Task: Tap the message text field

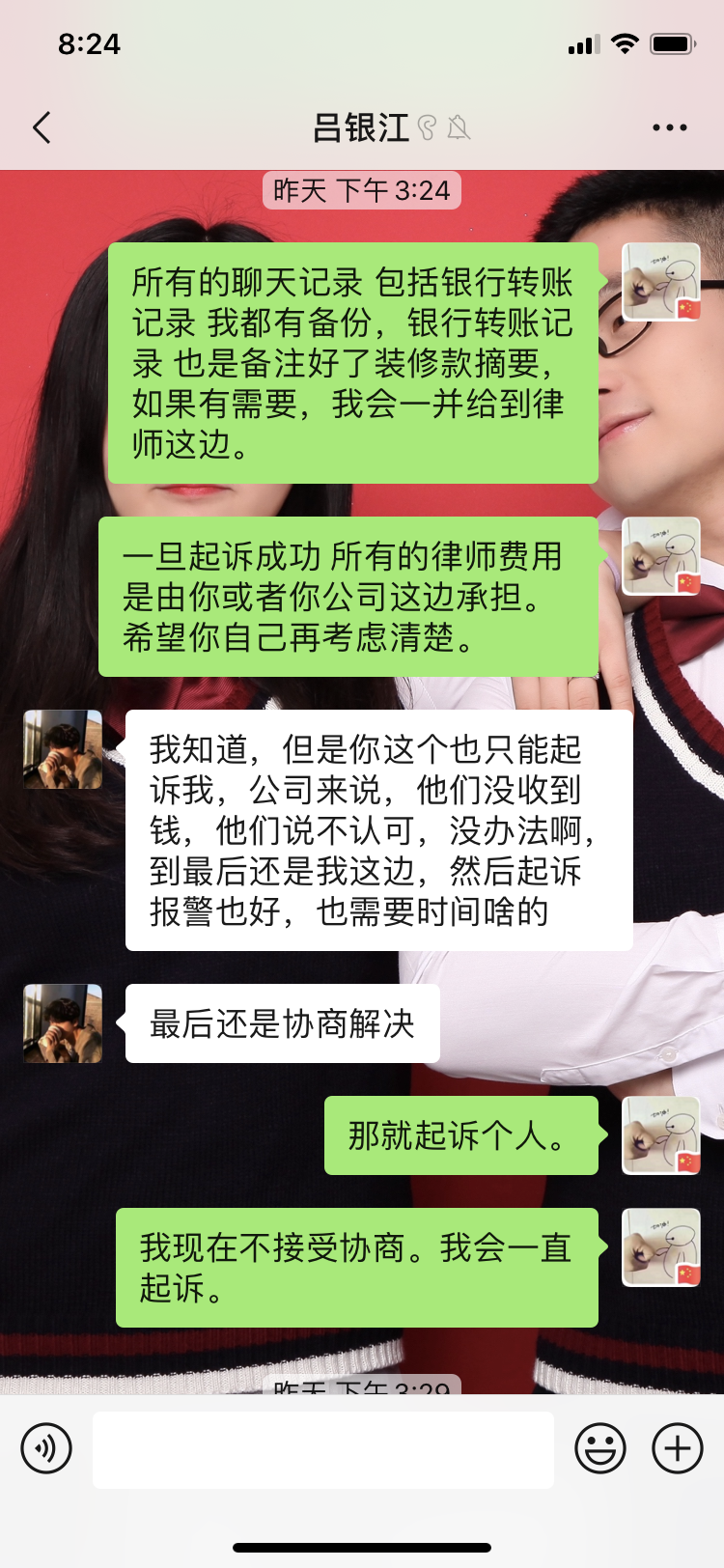Action: coord(323,1449)
